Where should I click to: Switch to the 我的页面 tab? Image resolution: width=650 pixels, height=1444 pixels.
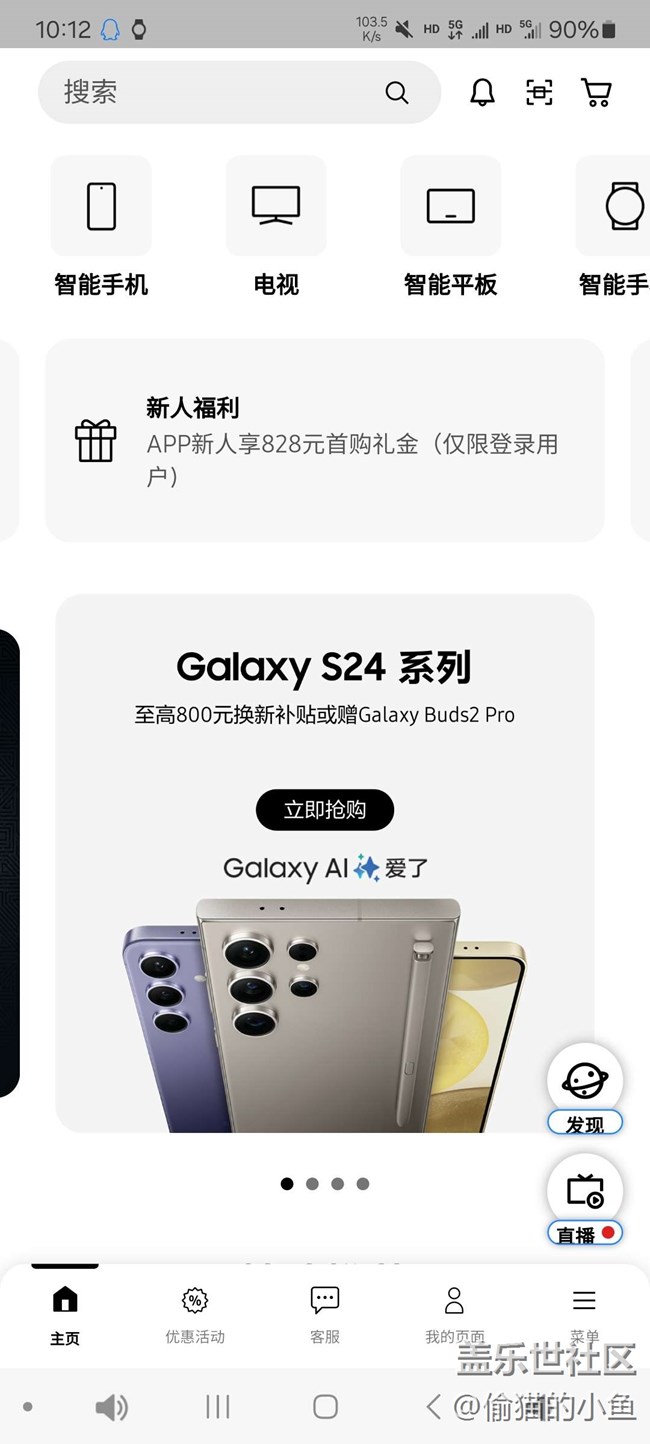point(454,1314)
